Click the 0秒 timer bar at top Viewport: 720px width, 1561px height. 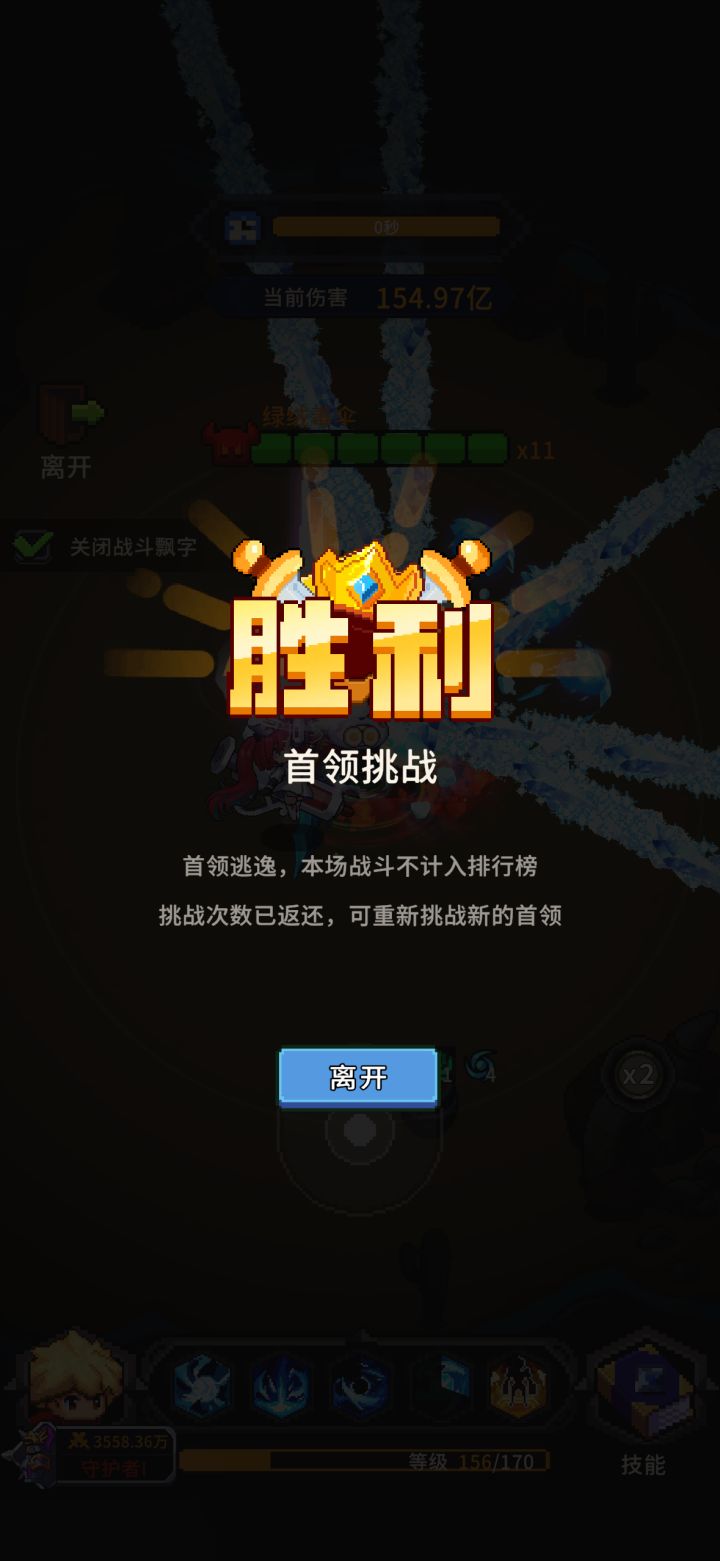click(385, 227)
